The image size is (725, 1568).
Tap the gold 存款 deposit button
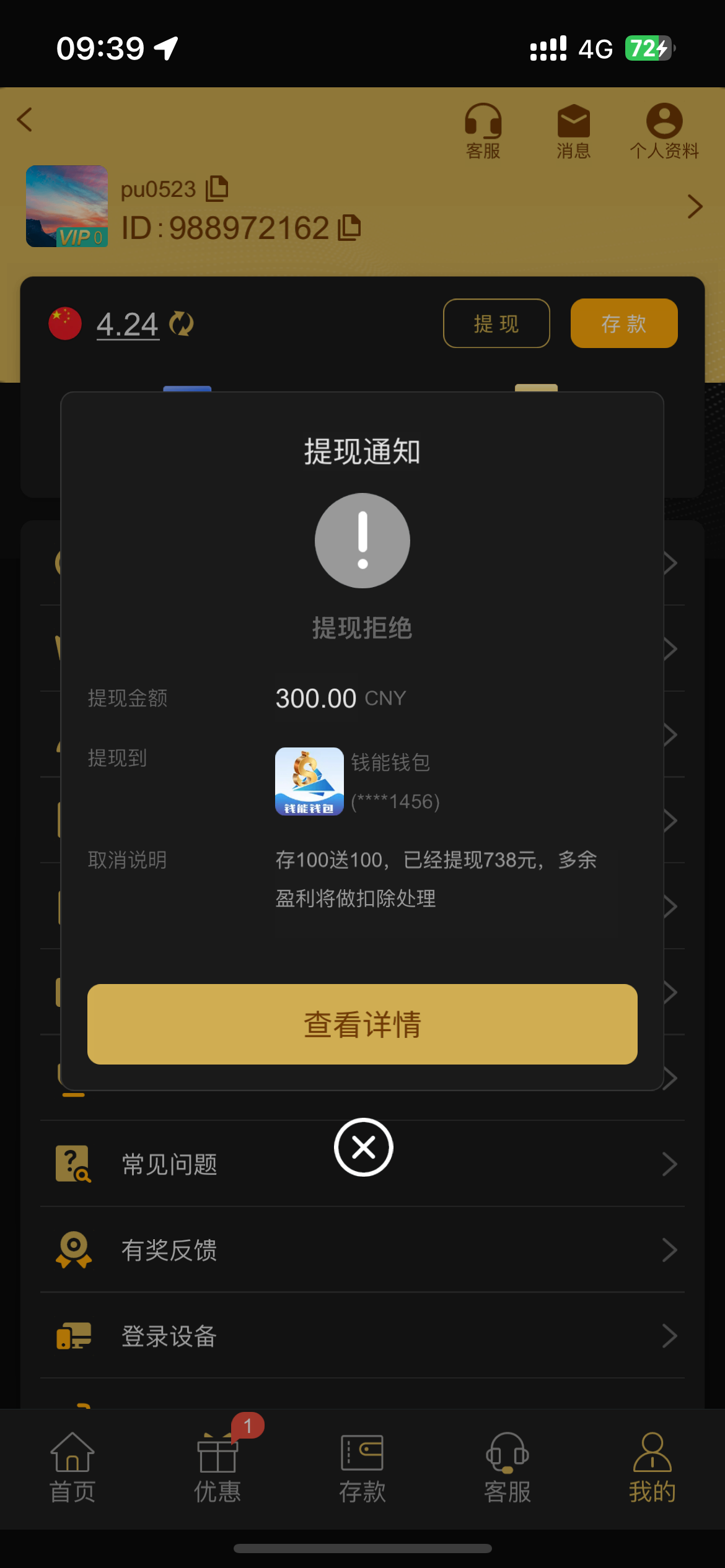pyautogui.click(x=623, y=323)
